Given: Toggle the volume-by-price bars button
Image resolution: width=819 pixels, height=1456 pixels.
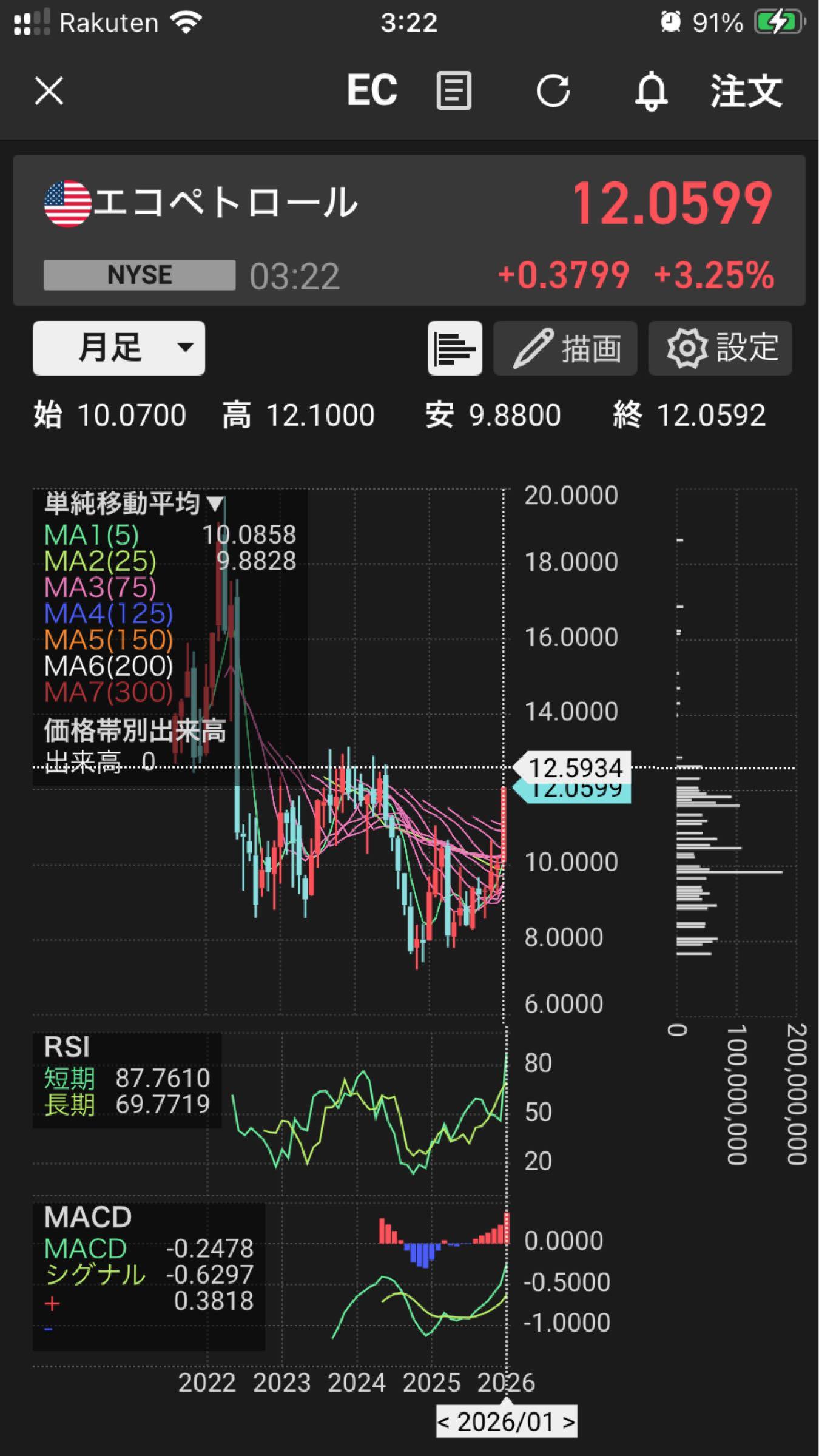Looking at the screenshot, I should [x=455, y=348].
